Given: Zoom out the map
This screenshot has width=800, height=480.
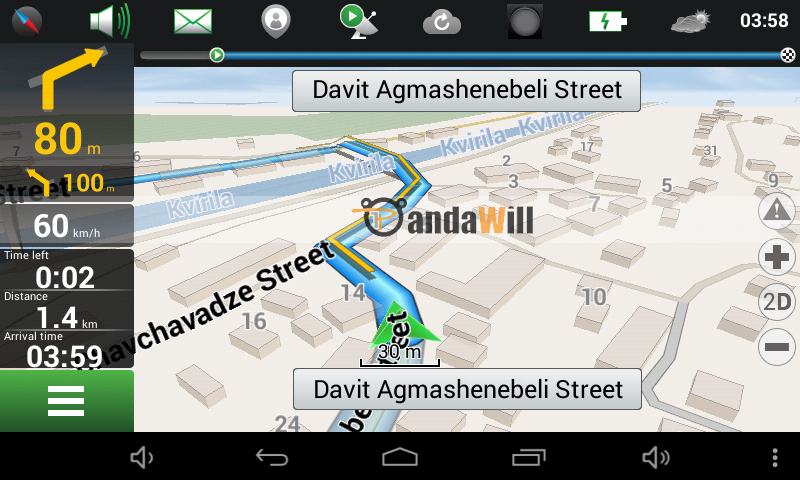Looking at the screenshot, I should (x=777, y=348).
